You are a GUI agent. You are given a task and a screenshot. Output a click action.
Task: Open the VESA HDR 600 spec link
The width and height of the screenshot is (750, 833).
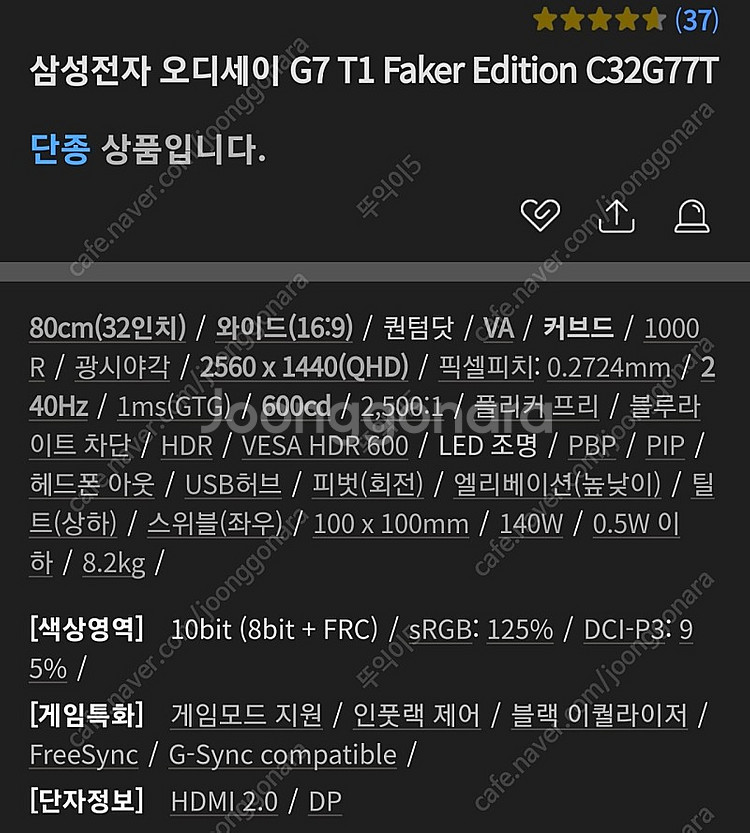pyautogui.click(x=325, y=445)
